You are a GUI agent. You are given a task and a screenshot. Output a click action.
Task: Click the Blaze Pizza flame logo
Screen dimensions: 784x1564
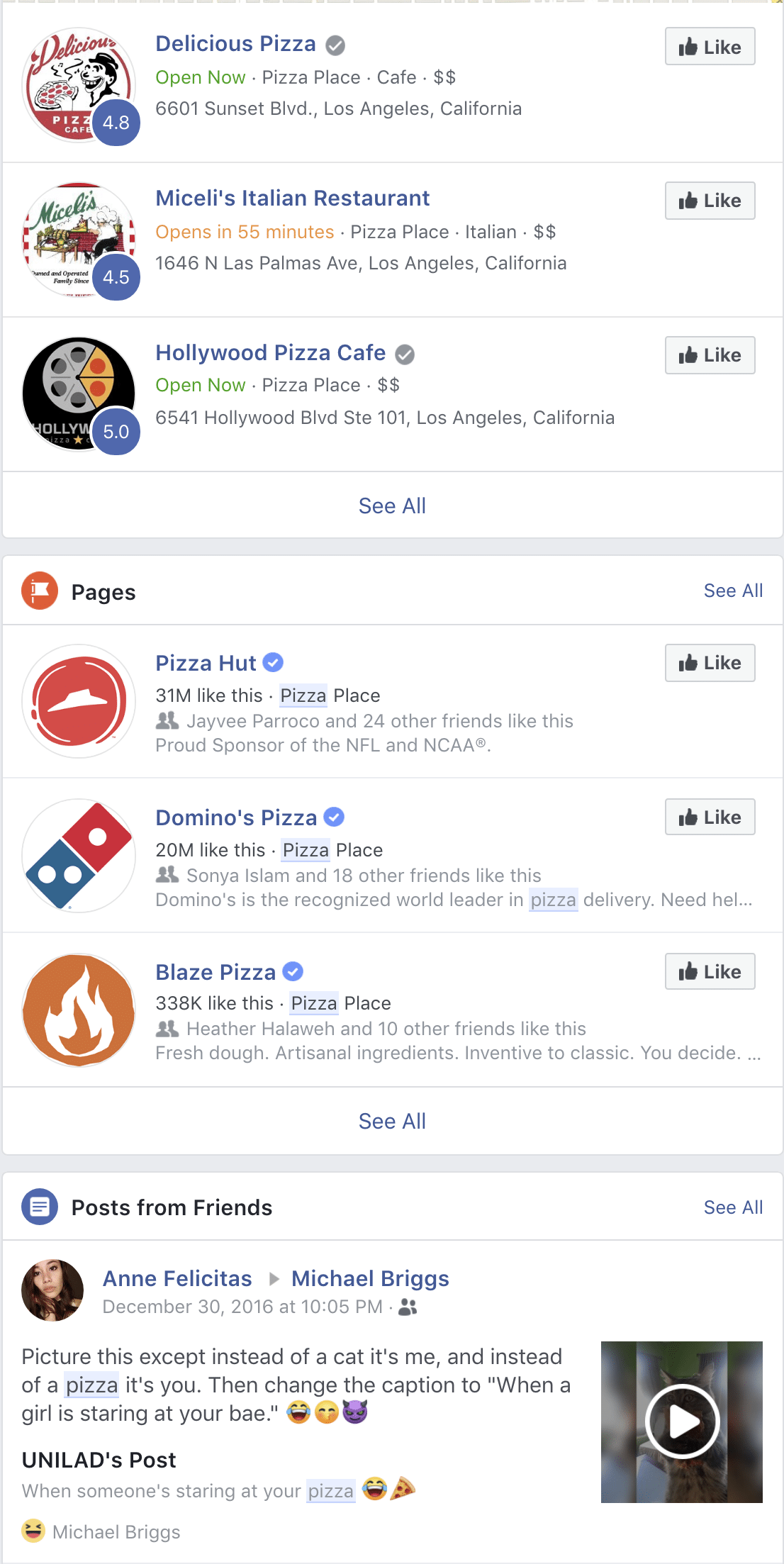tap(78, 1011)
